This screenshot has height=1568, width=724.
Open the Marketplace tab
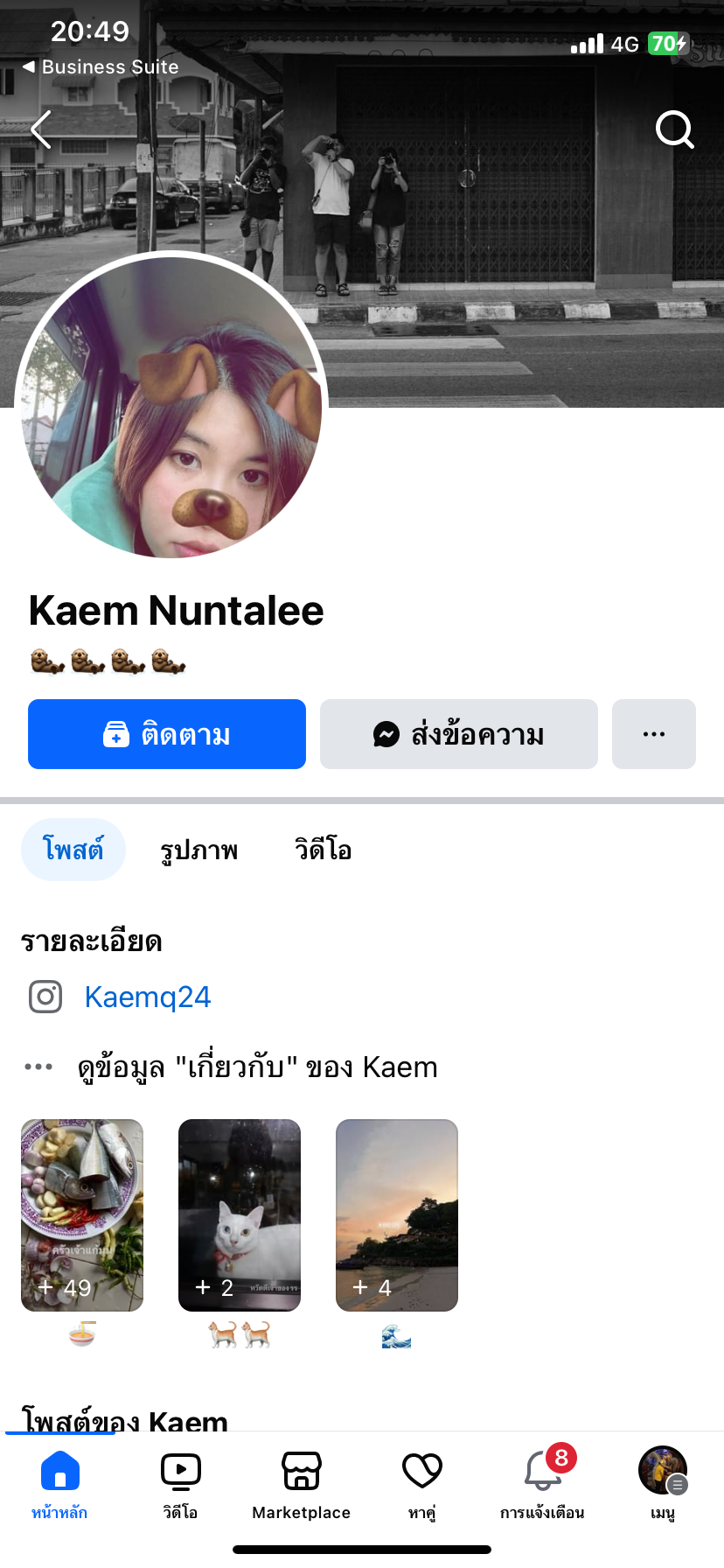pos(301,1481)
